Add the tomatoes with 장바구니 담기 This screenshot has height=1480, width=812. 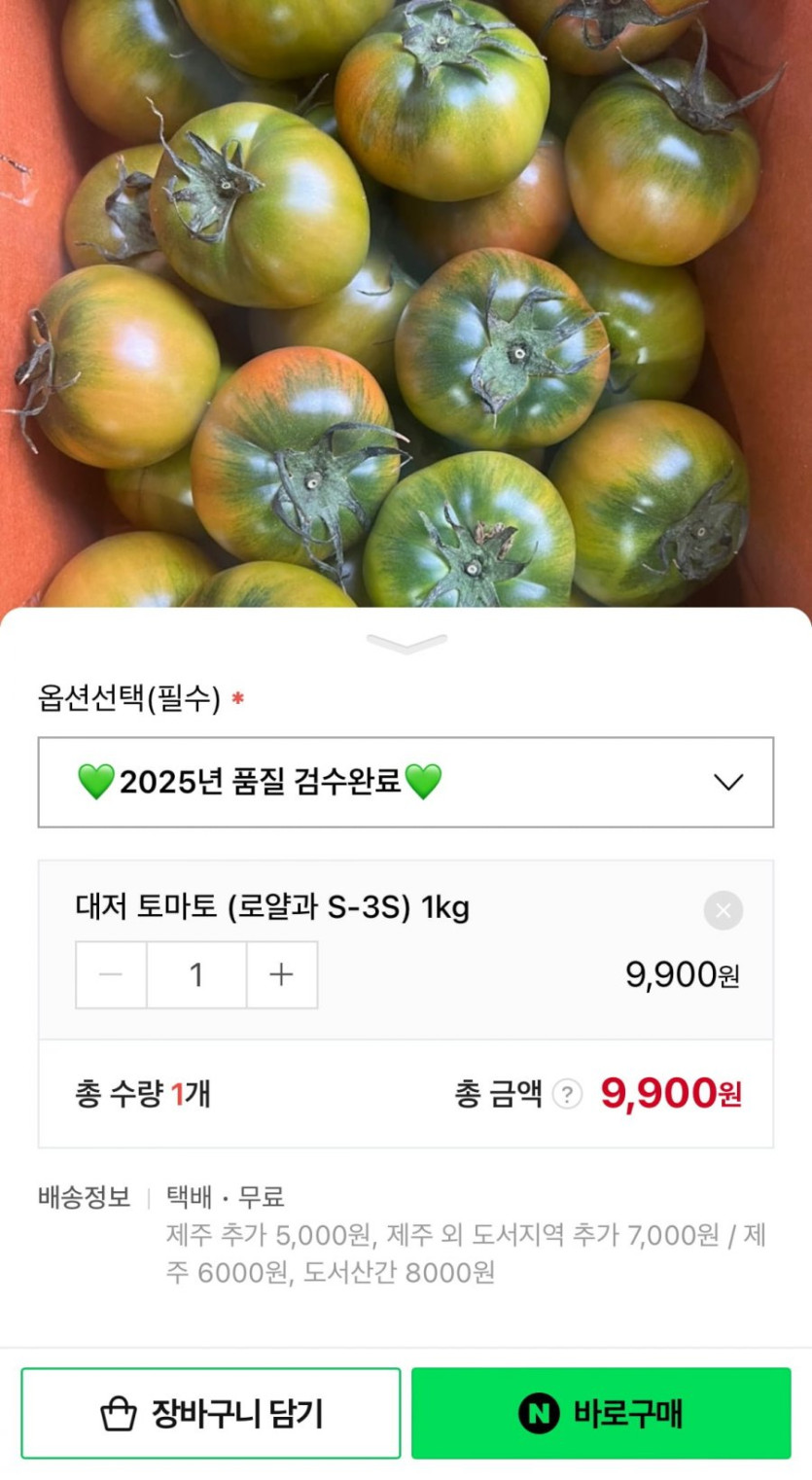[211, 1413]
